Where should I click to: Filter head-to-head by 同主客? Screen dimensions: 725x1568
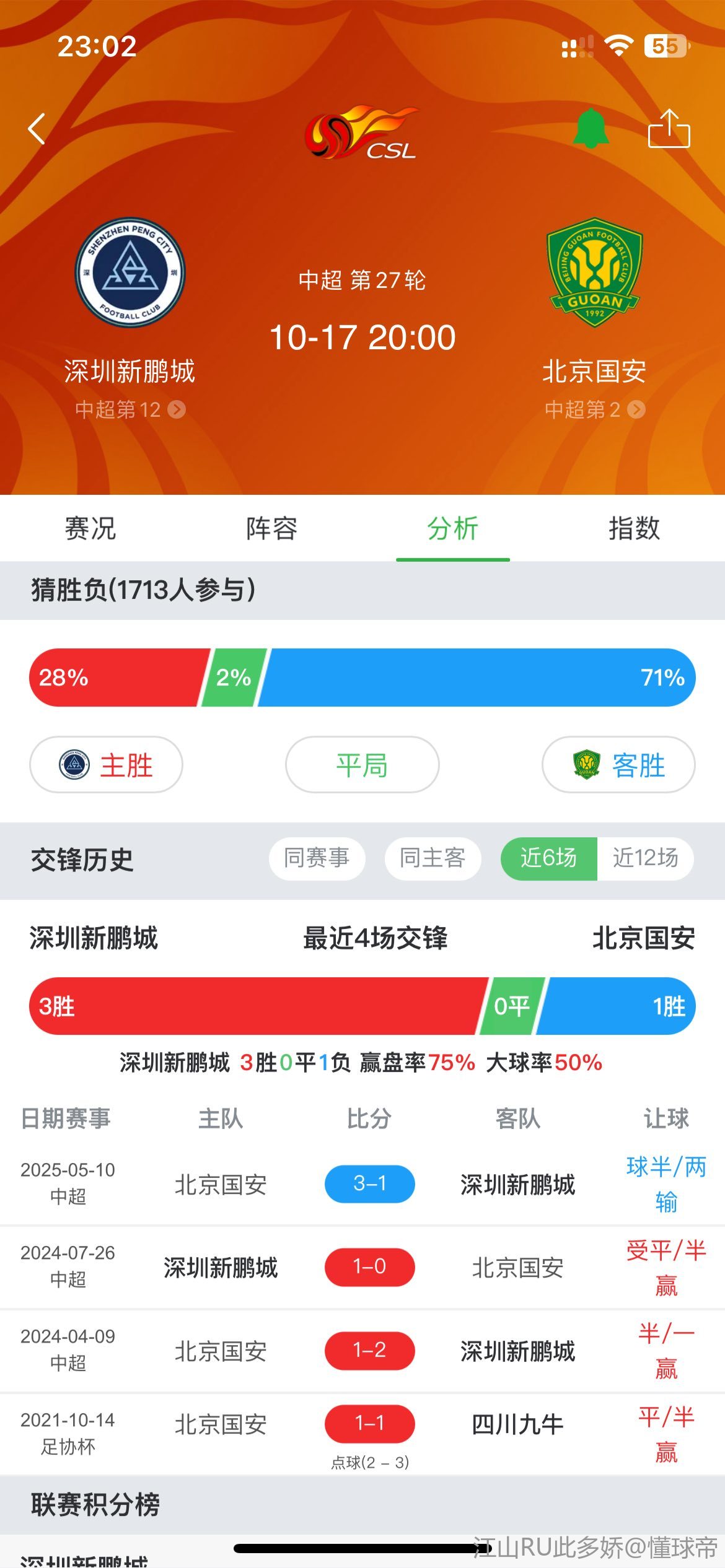tap(433, 858)
